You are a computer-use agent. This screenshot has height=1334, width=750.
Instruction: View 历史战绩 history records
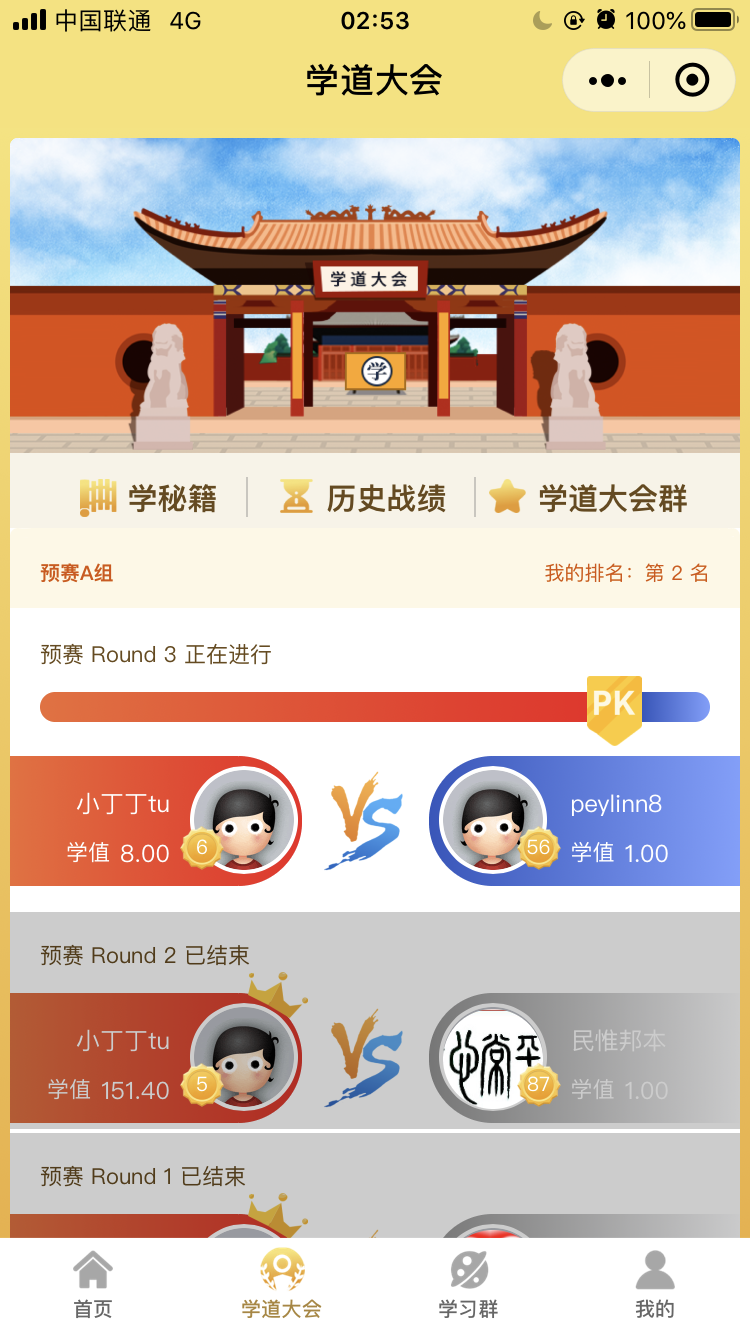[x=363, y=497]
